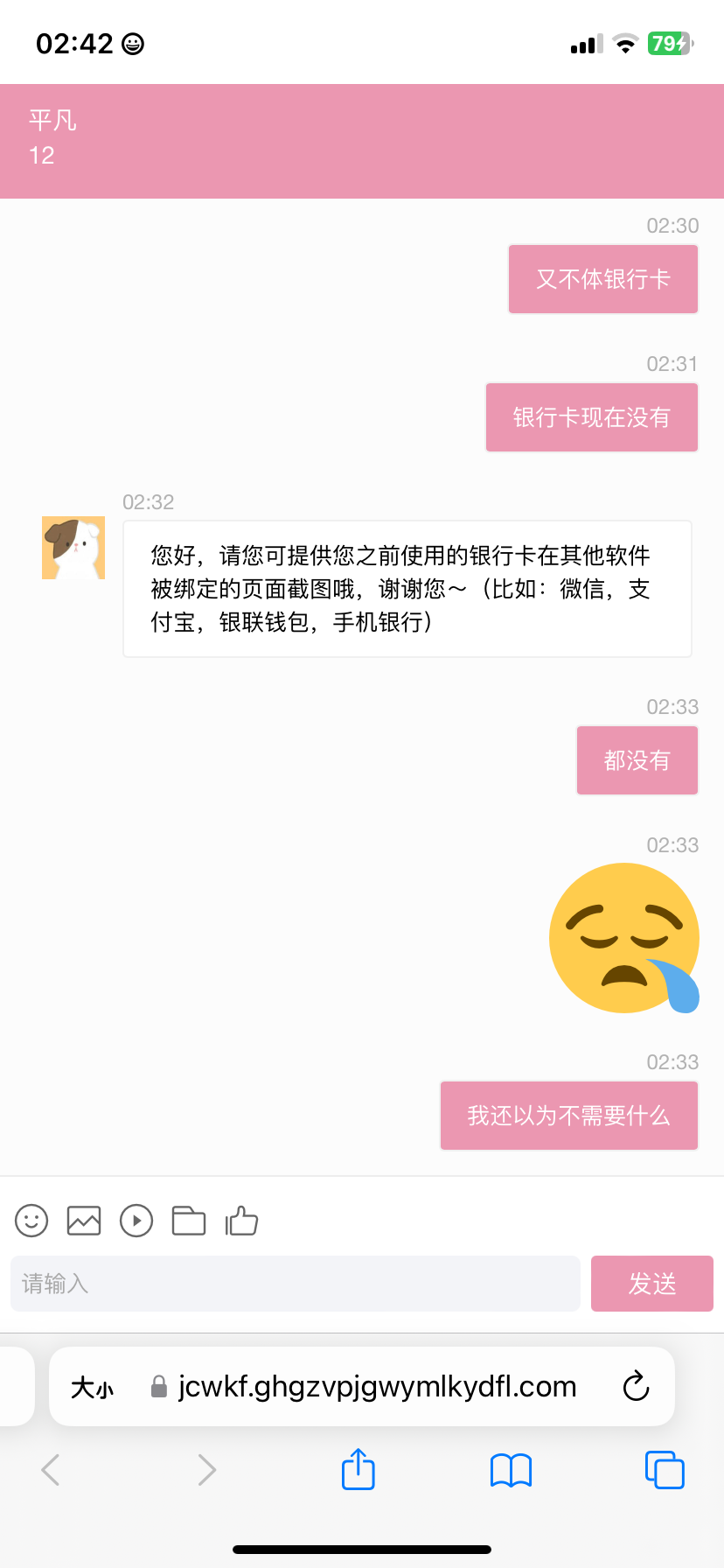Open the file folder attachment

coord(189,1221)
